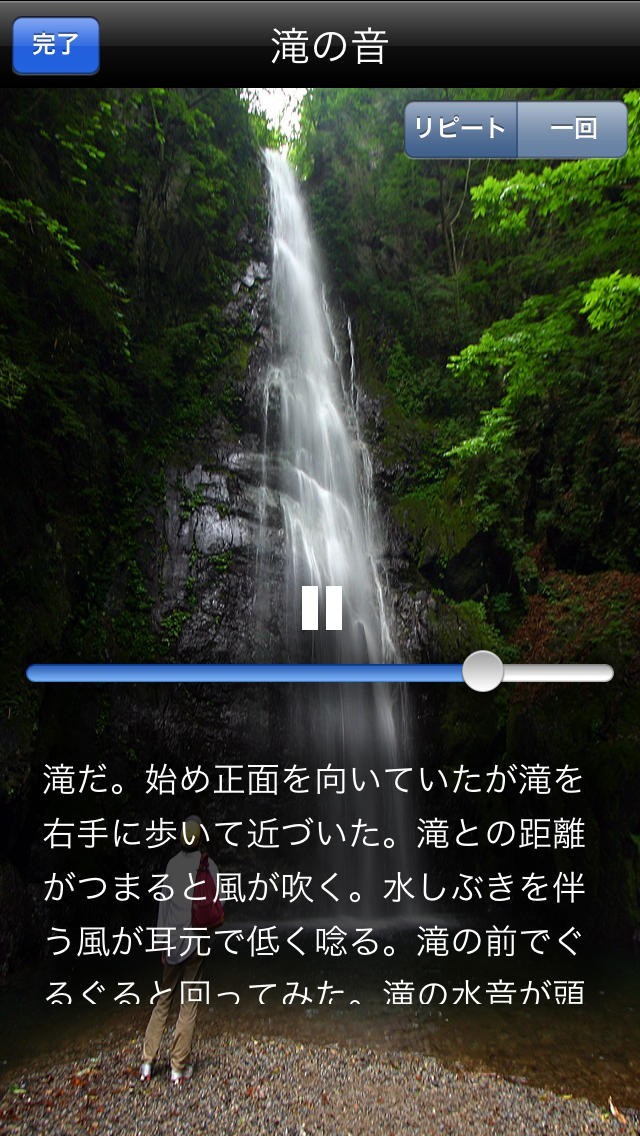This screenshot has height=1136, width=640.
Task: Pause the waterfall sound playback
Action: (322, 607)
